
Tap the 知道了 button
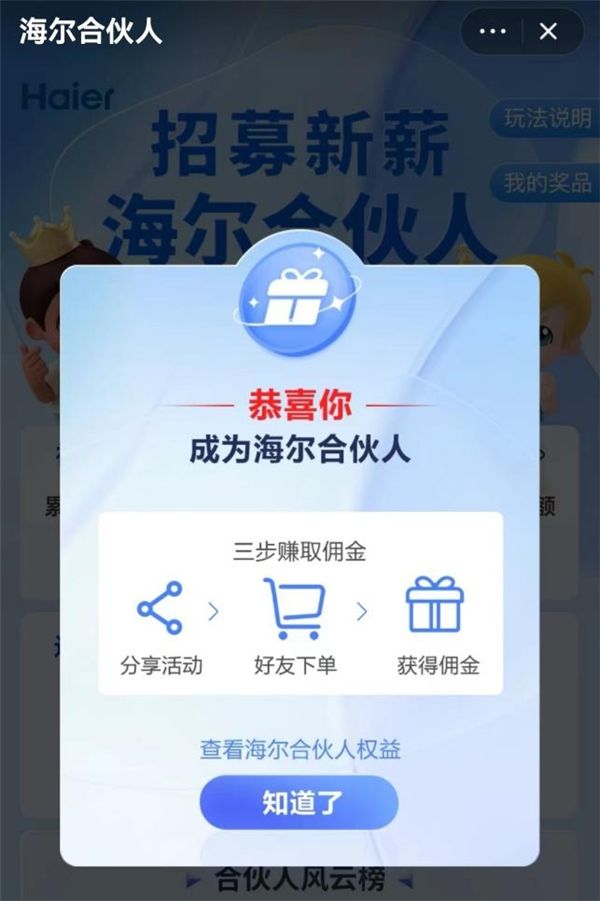(299, 803)
